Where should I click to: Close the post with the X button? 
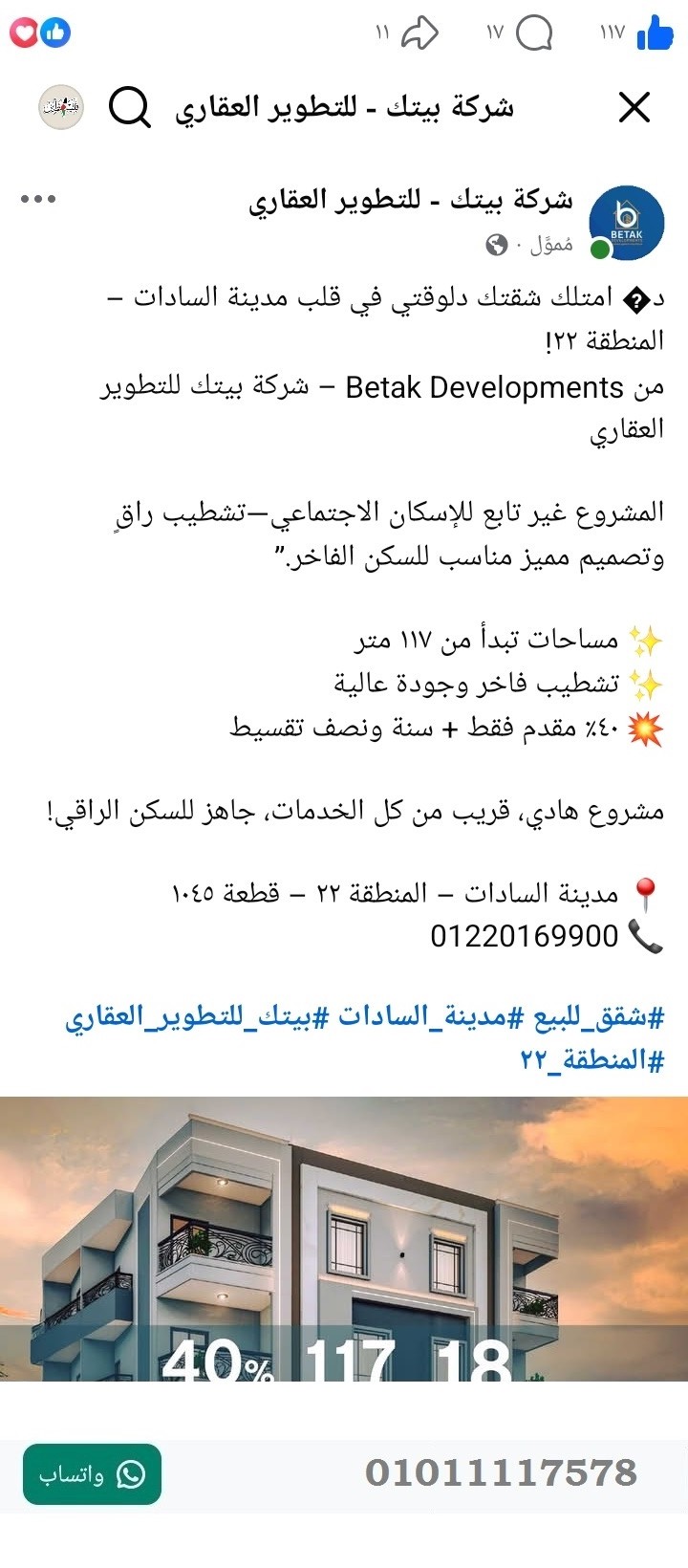pyautogui.click(x=633, y=108)
